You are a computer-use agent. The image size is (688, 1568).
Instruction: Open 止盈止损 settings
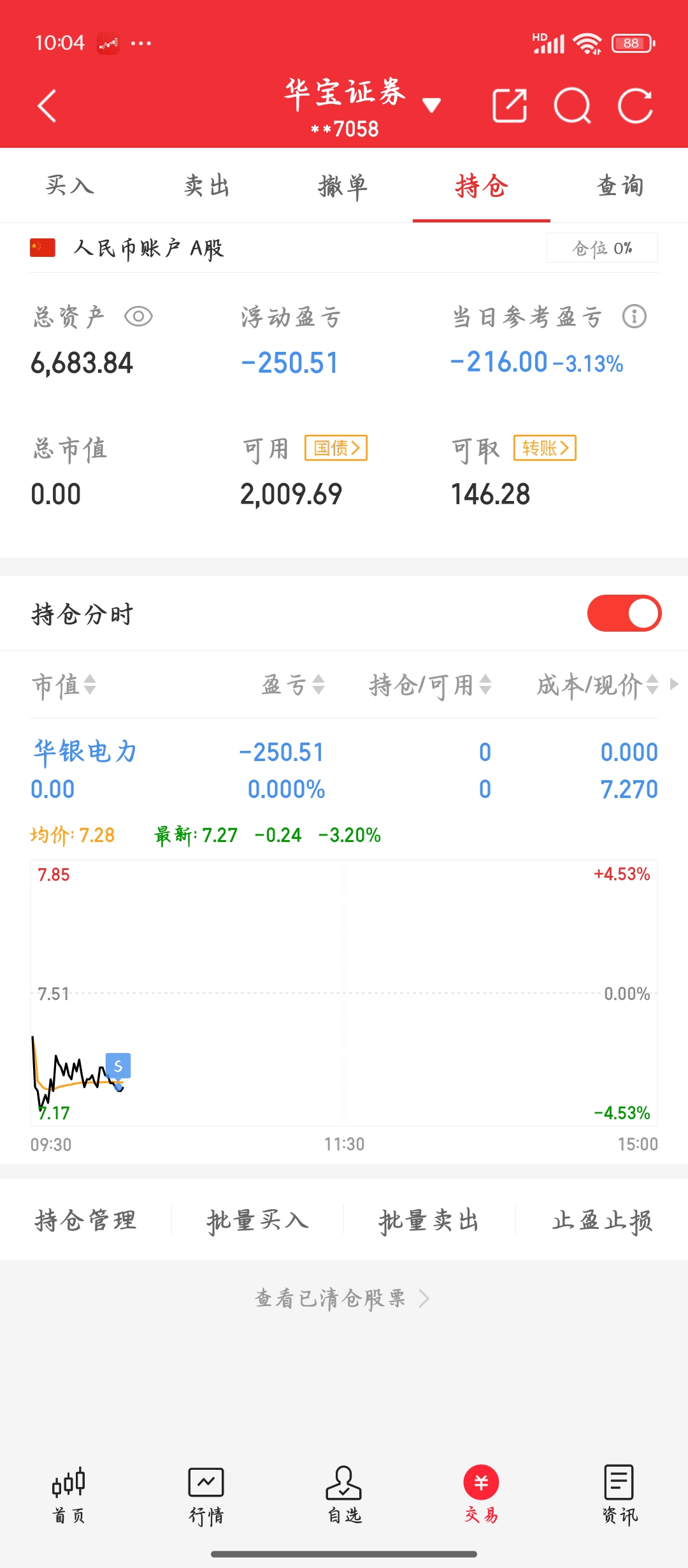click(601, 1220)
